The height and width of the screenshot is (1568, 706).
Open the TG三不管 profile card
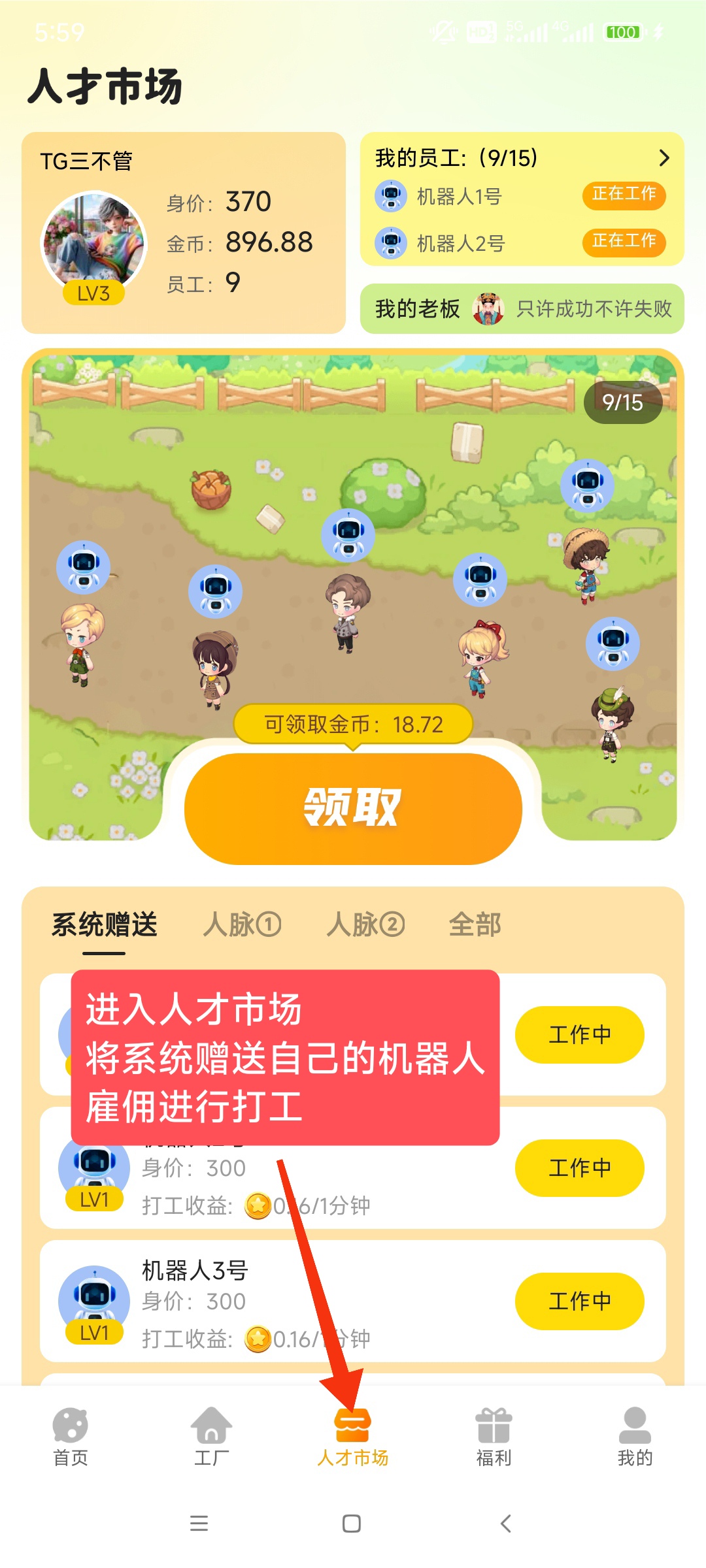coord(183,233)
